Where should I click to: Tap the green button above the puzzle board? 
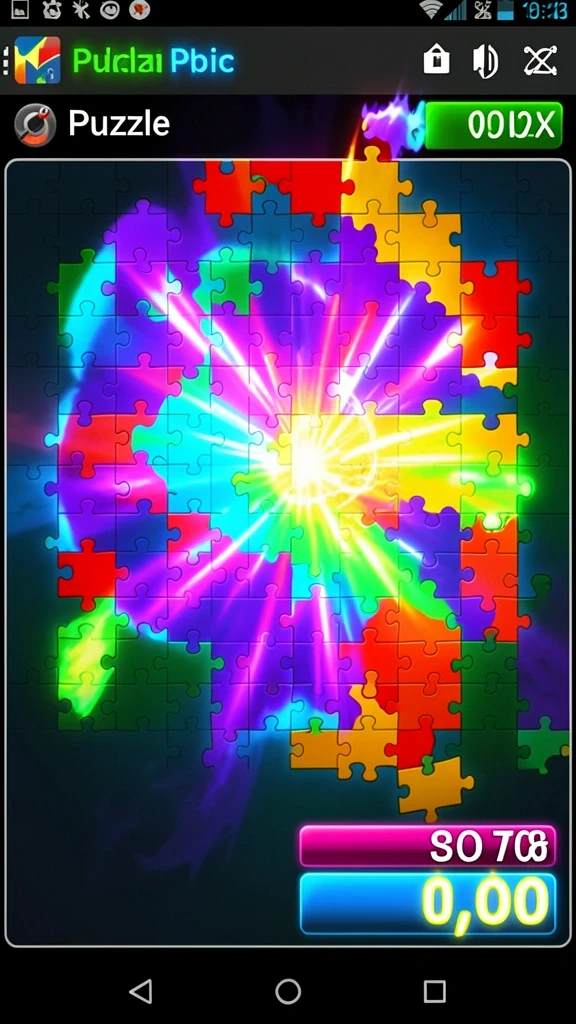coord(494,125)
